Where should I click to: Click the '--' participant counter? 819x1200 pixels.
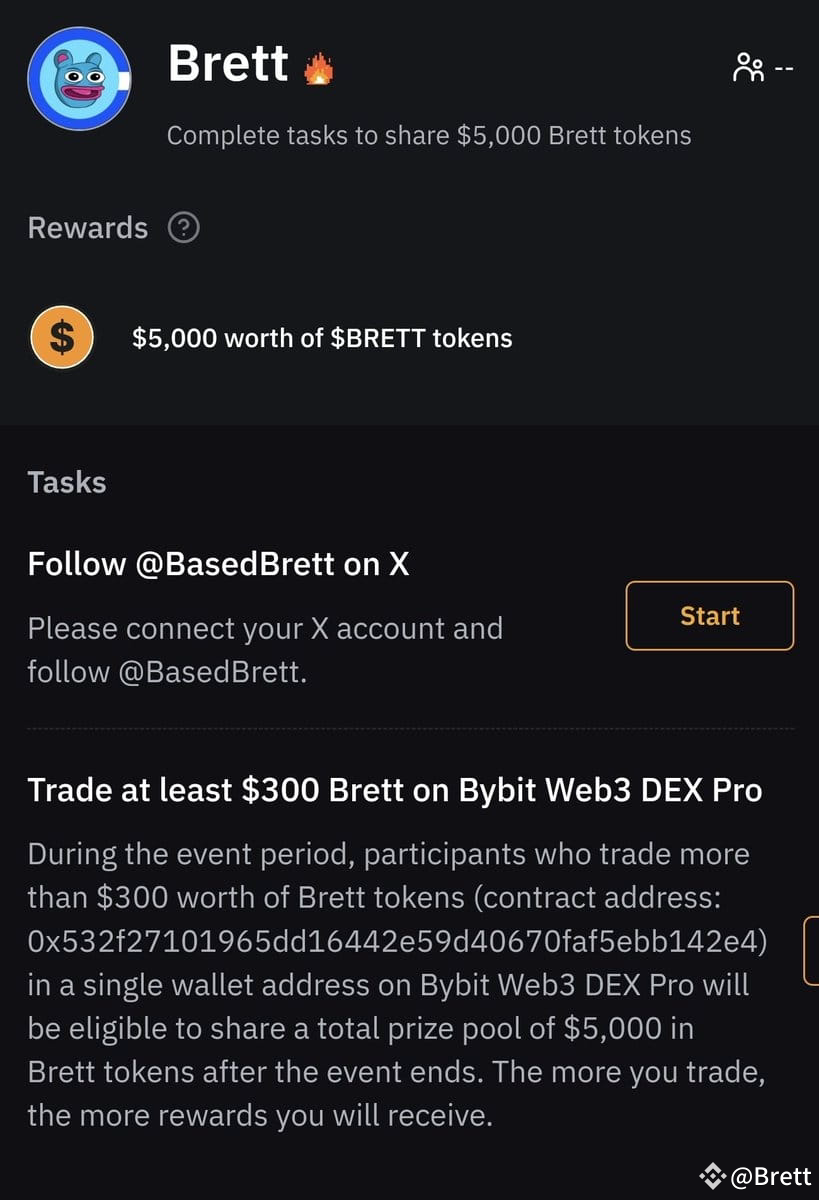click(x=784, y=67)
